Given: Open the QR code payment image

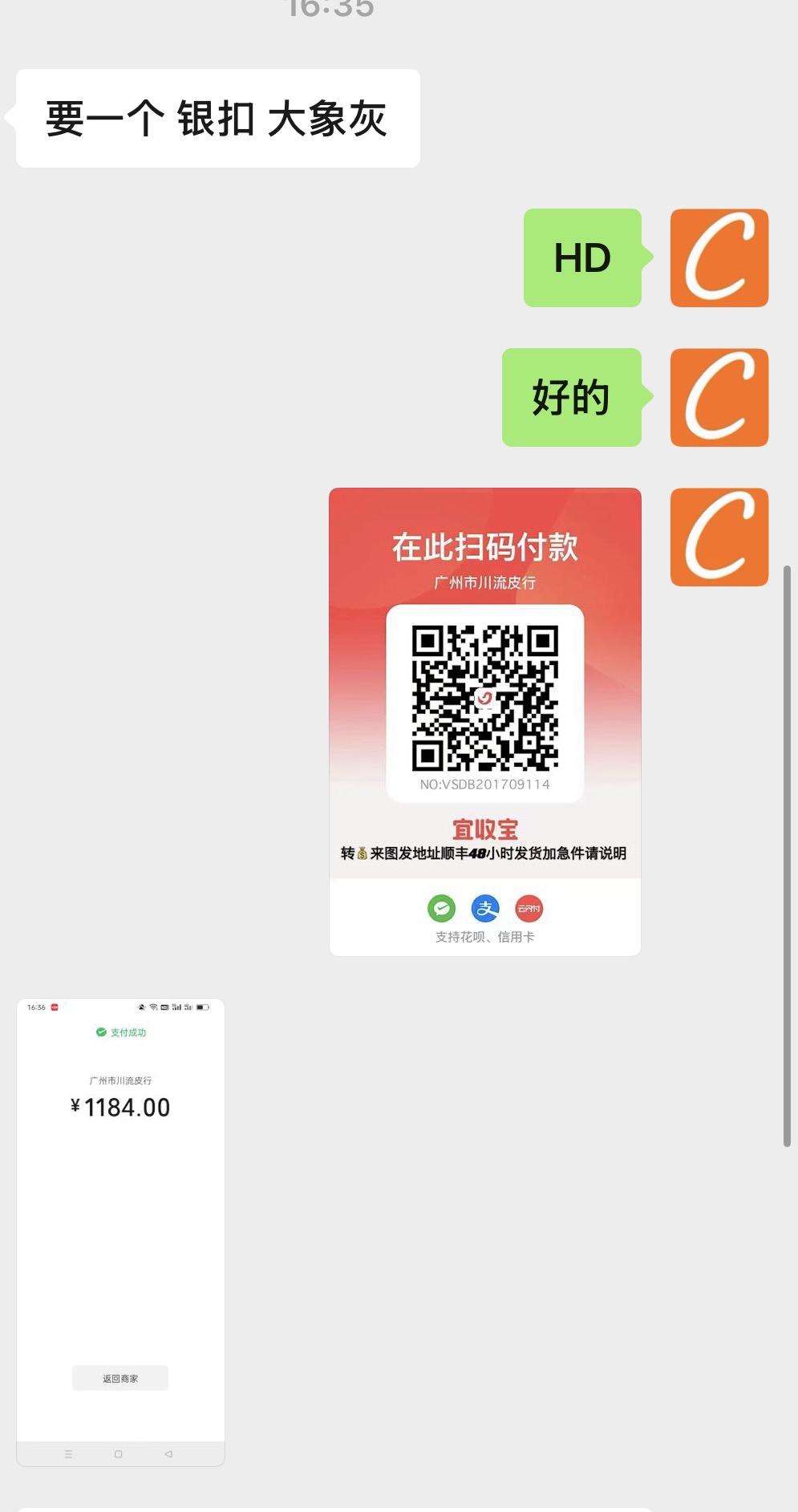Looking at the screenshot, I should click(485, 722).
